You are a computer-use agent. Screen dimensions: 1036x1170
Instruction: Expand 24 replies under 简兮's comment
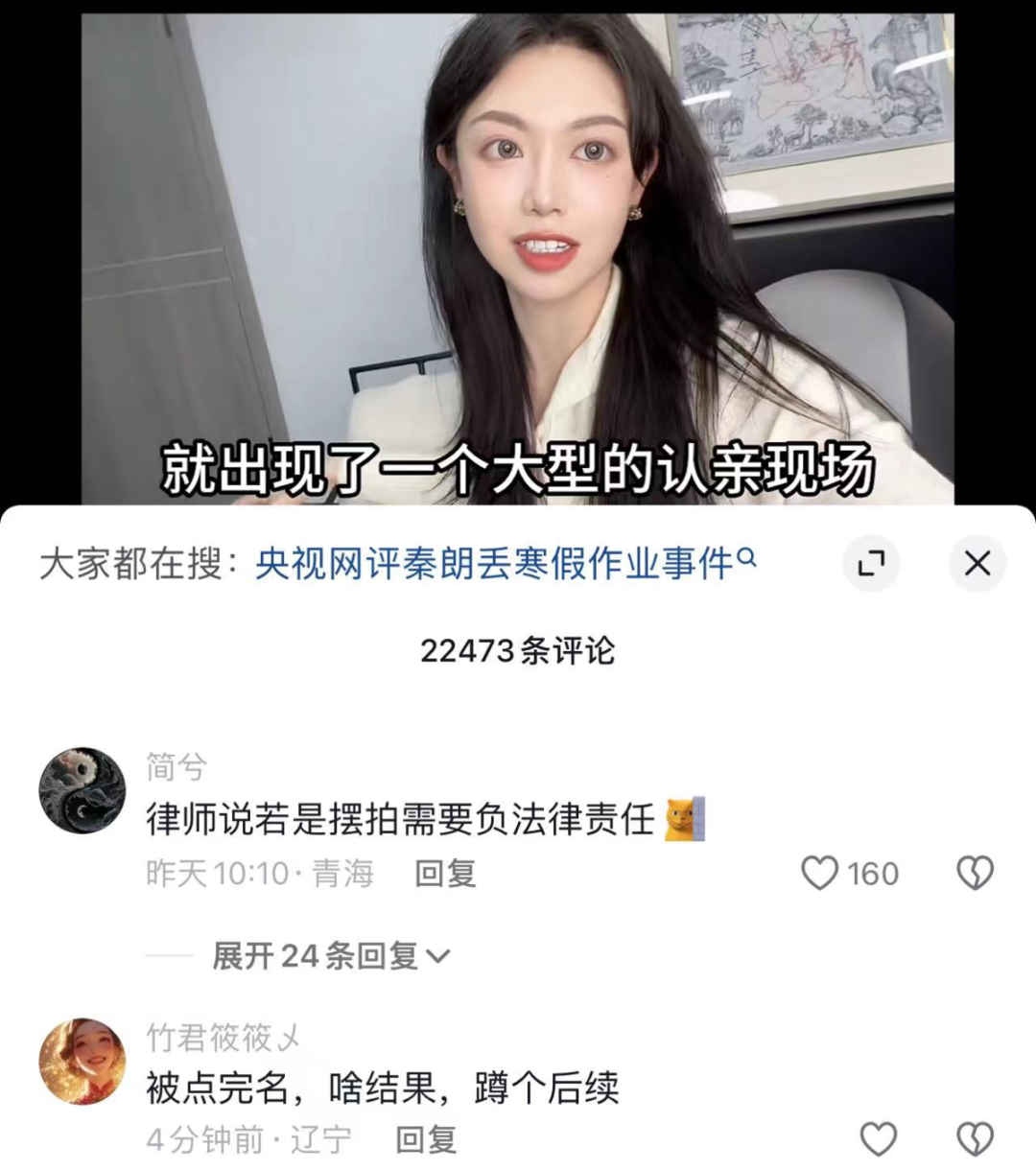330,955
